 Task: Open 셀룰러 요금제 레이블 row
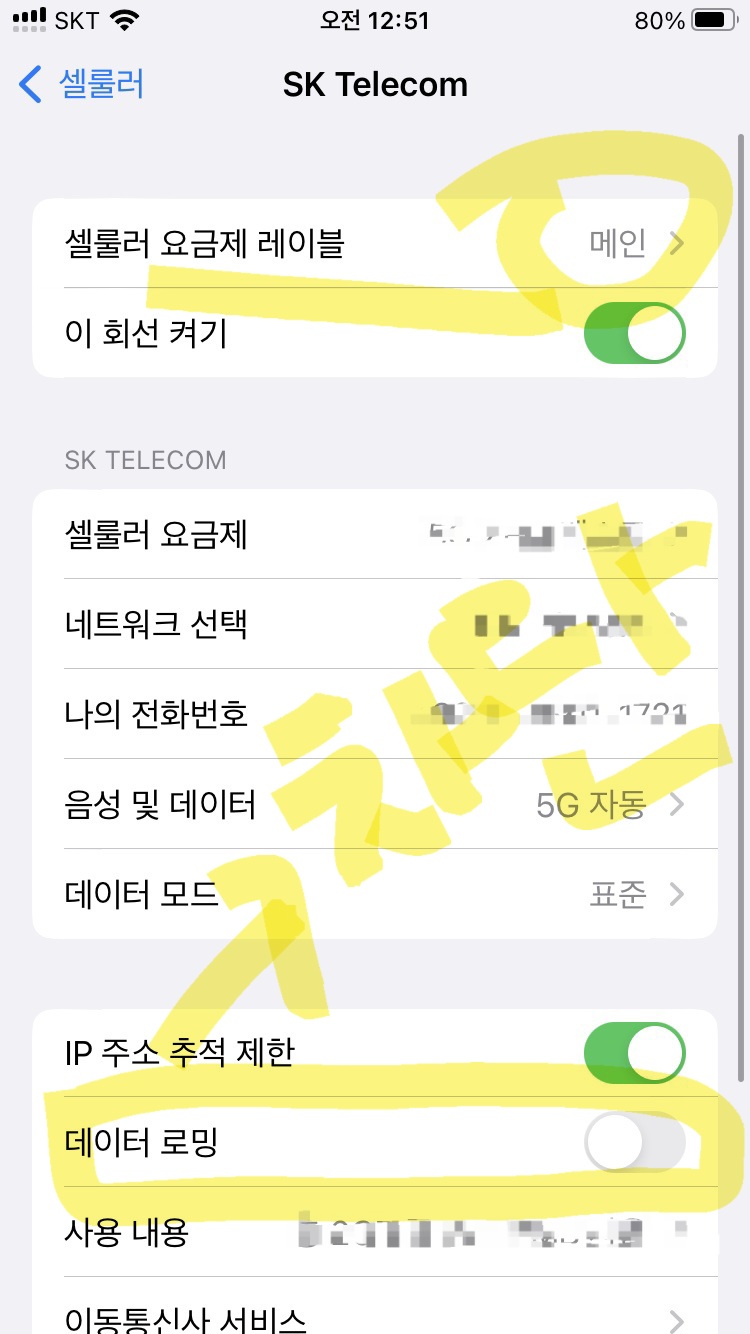pyautogui.click(x=375, y=243)
